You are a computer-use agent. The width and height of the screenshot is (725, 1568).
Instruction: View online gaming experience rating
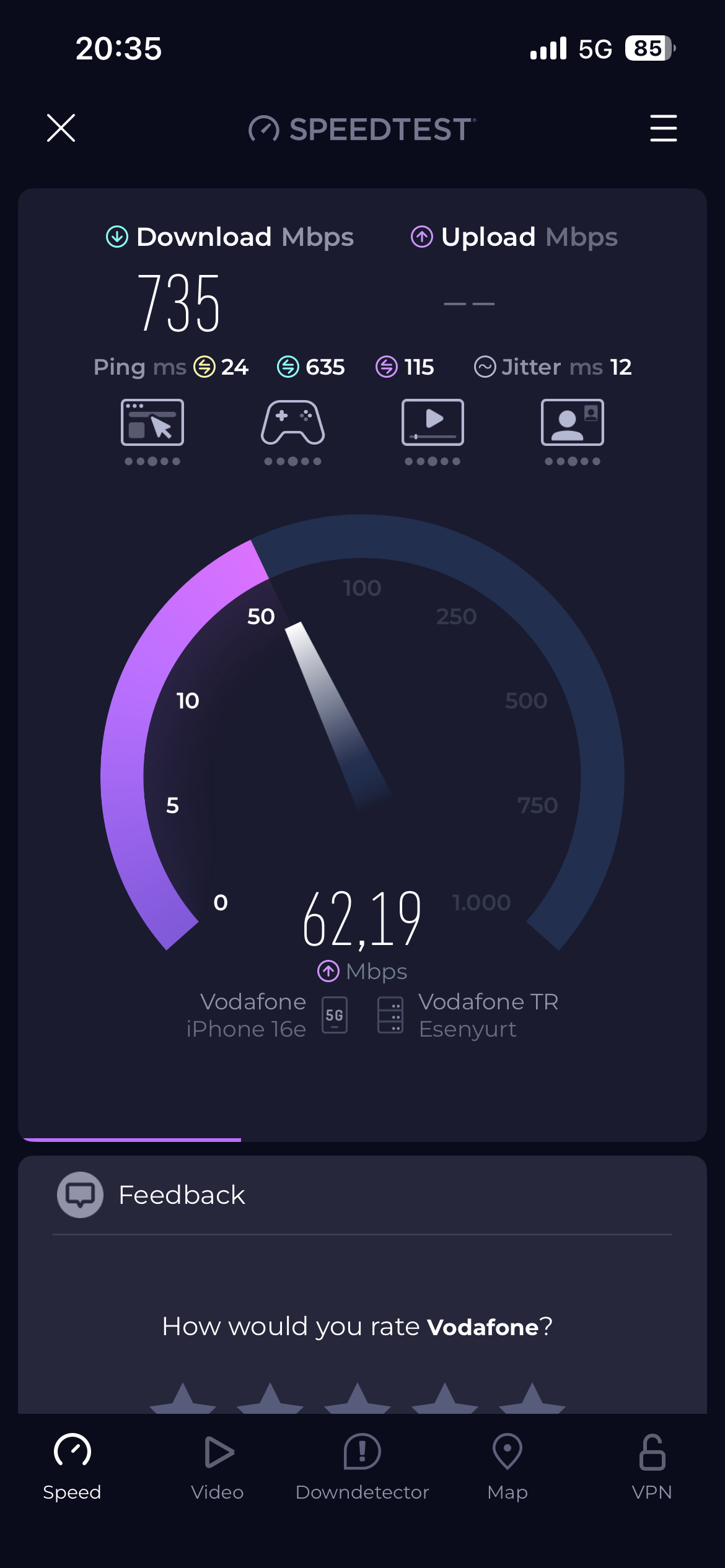(x=292, y=432)
